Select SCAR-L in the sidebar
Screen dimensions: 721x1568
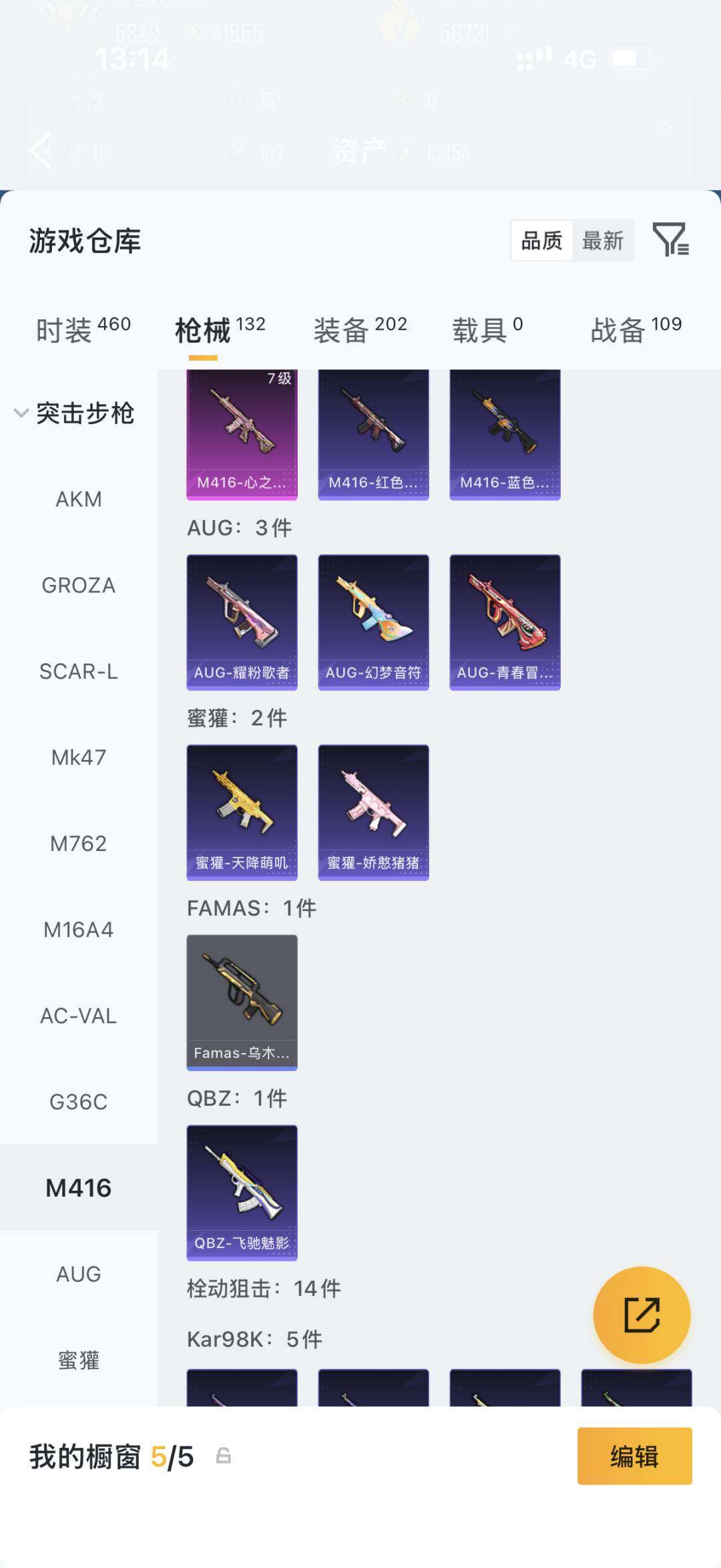(79, 672)
